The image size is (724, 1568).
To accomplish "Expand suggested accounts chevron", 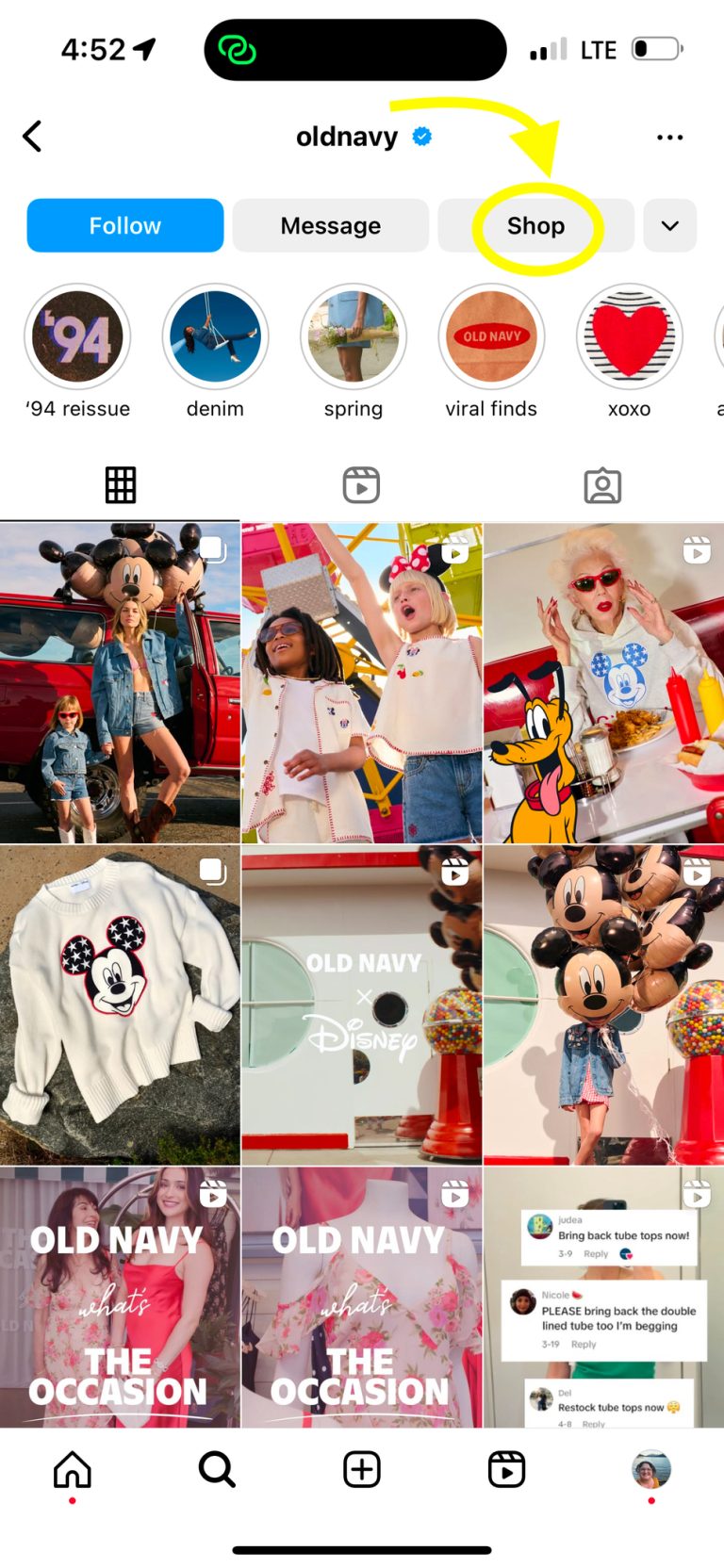I will pyautogui.click(x=669, y=226).
